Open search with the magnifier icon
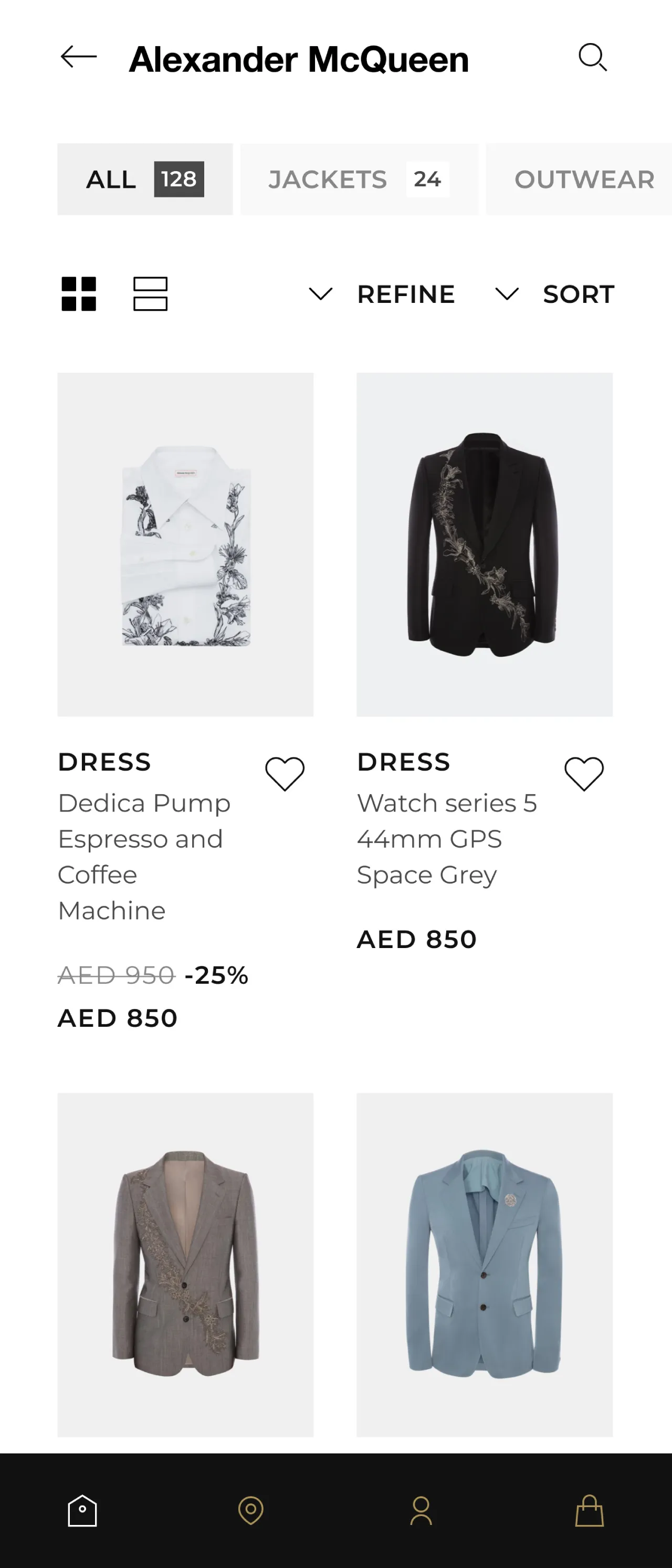Screen dimensions: 672x1568 coord(592,57)
